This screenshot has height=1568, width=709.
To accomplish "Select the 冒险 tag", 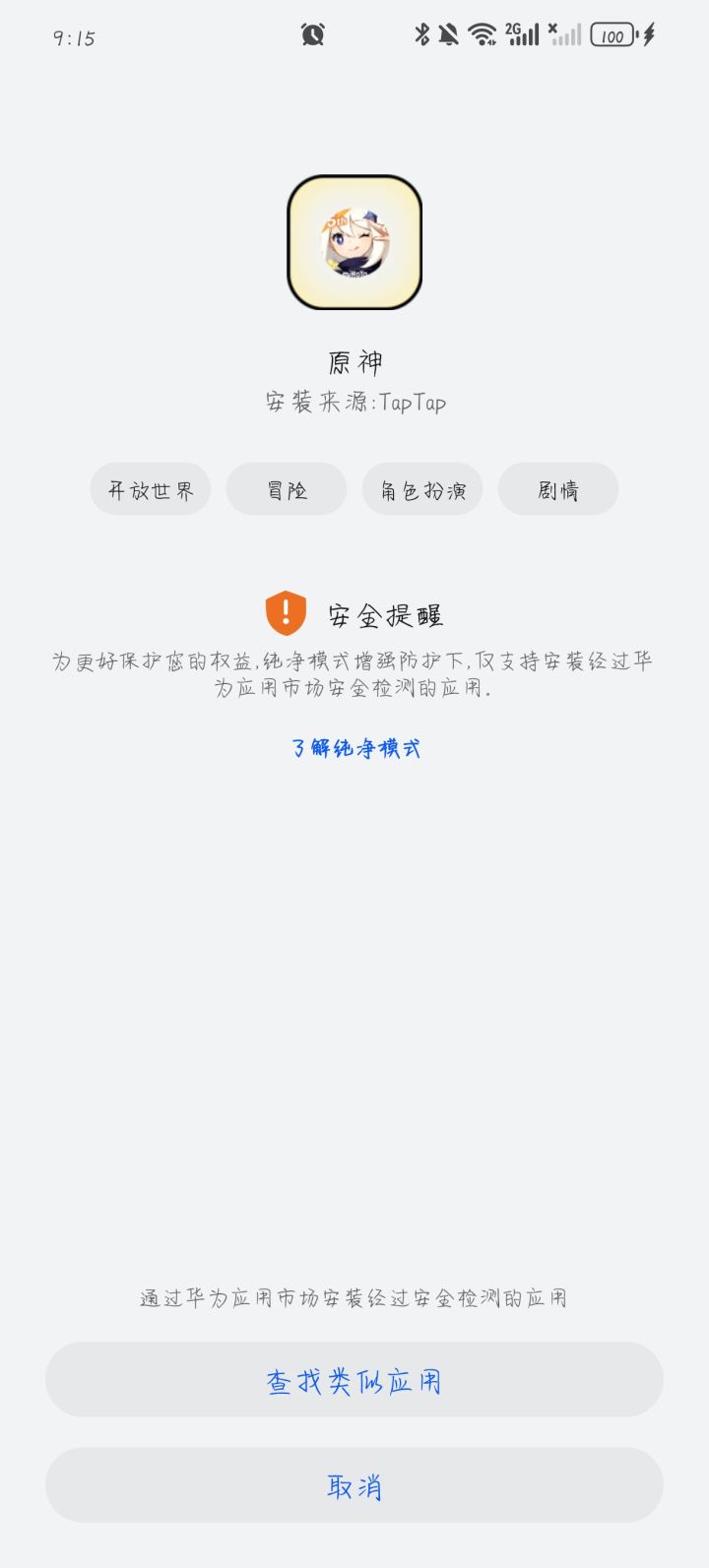I will [286, 489].
